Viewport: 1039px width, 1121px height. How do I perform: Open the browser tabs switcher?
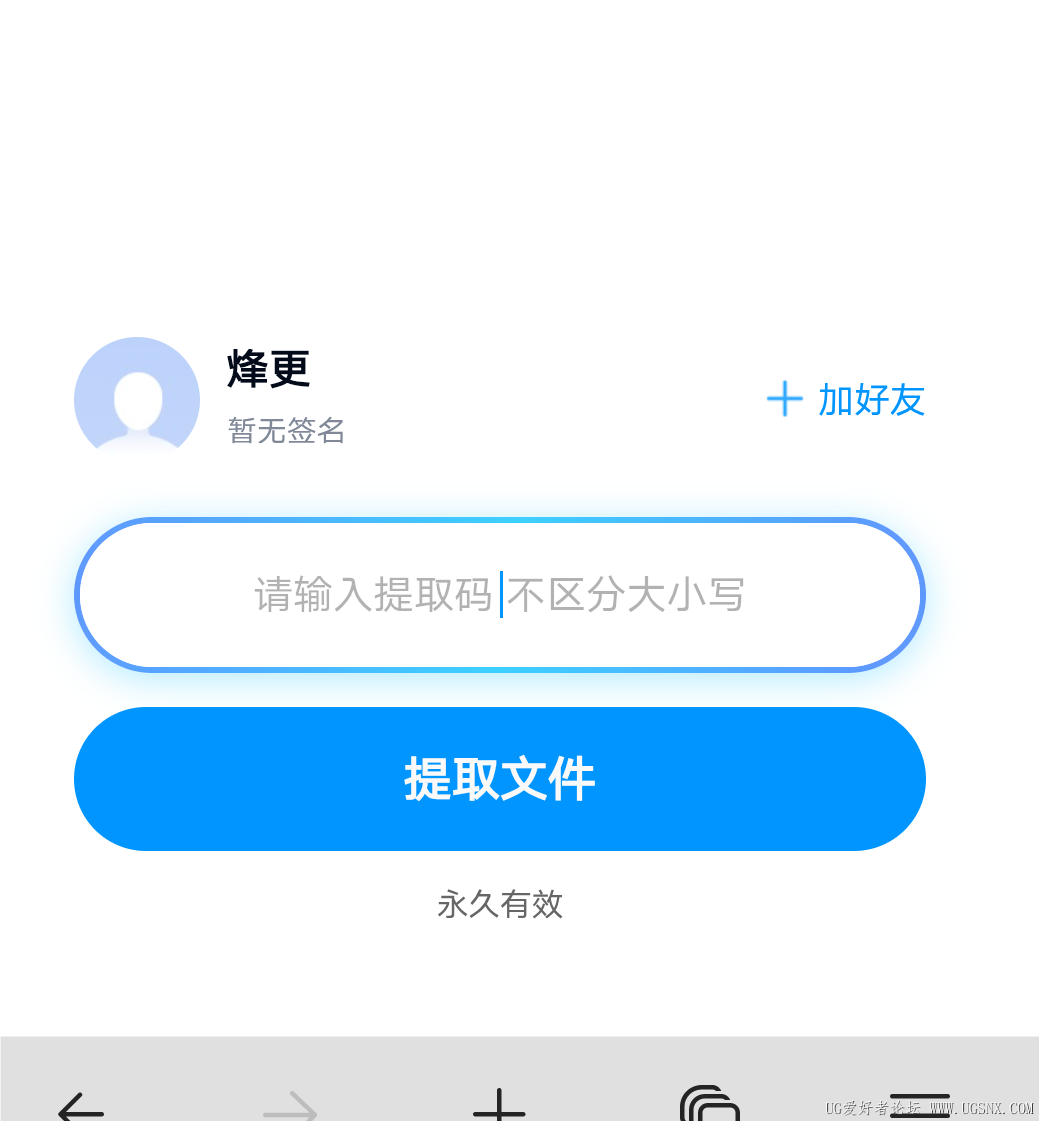pos(709,1106)
